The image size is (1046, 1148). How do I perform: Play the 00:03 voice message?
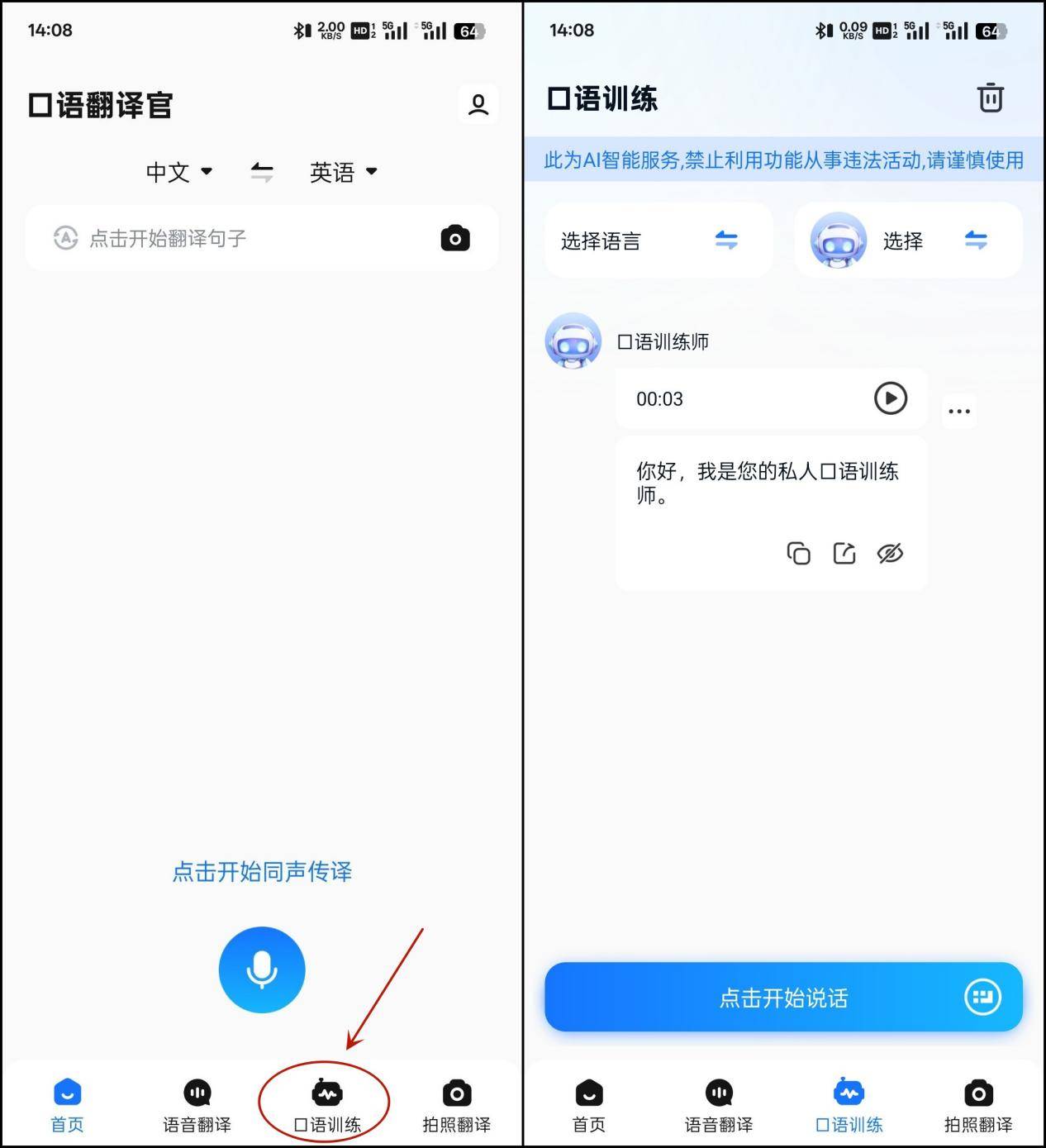point(890,398)
